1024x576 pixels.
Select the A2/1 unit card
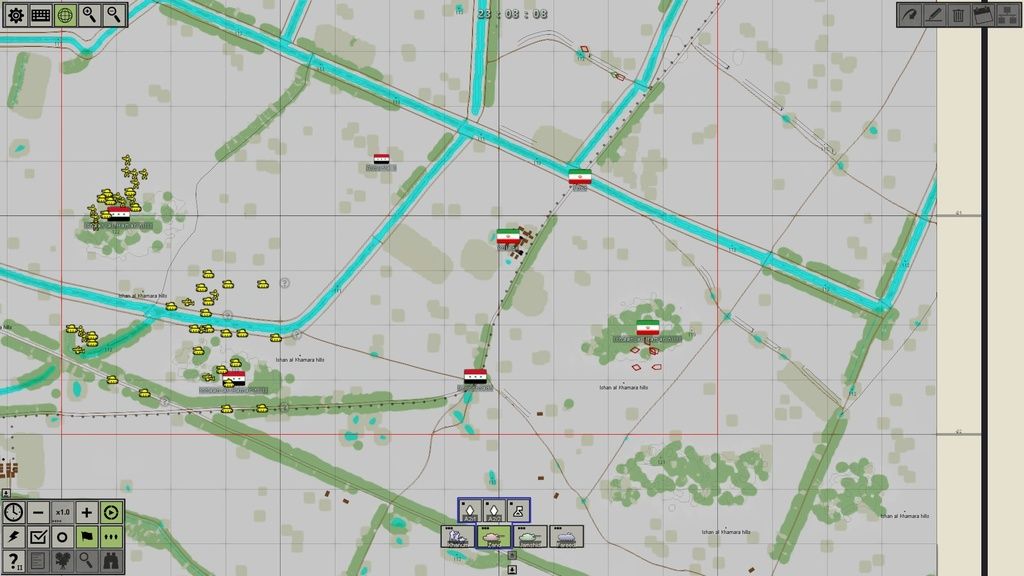pyautogui.click(x=470, y=511)
